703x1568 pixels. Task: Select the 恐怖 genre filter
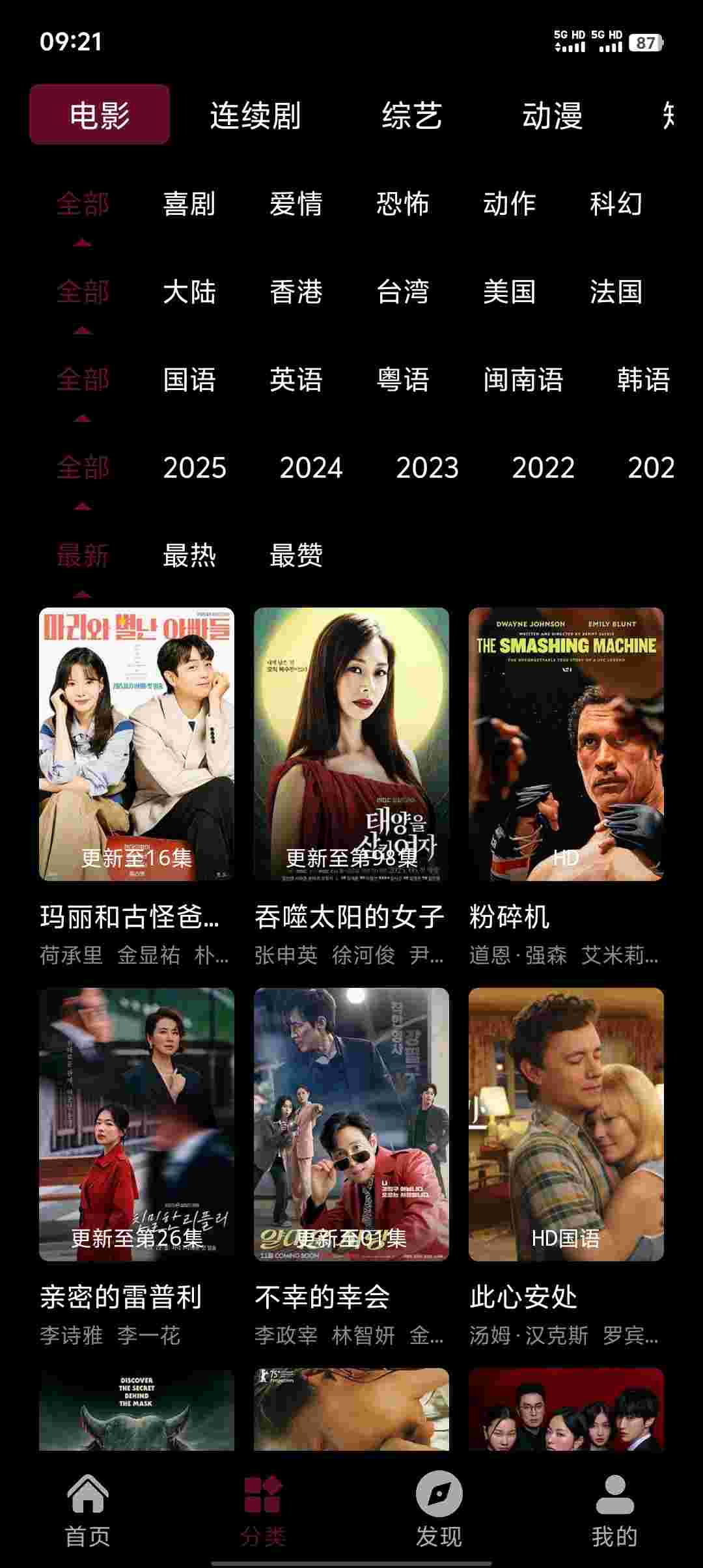pyautogui.click(x=402, y=204)
